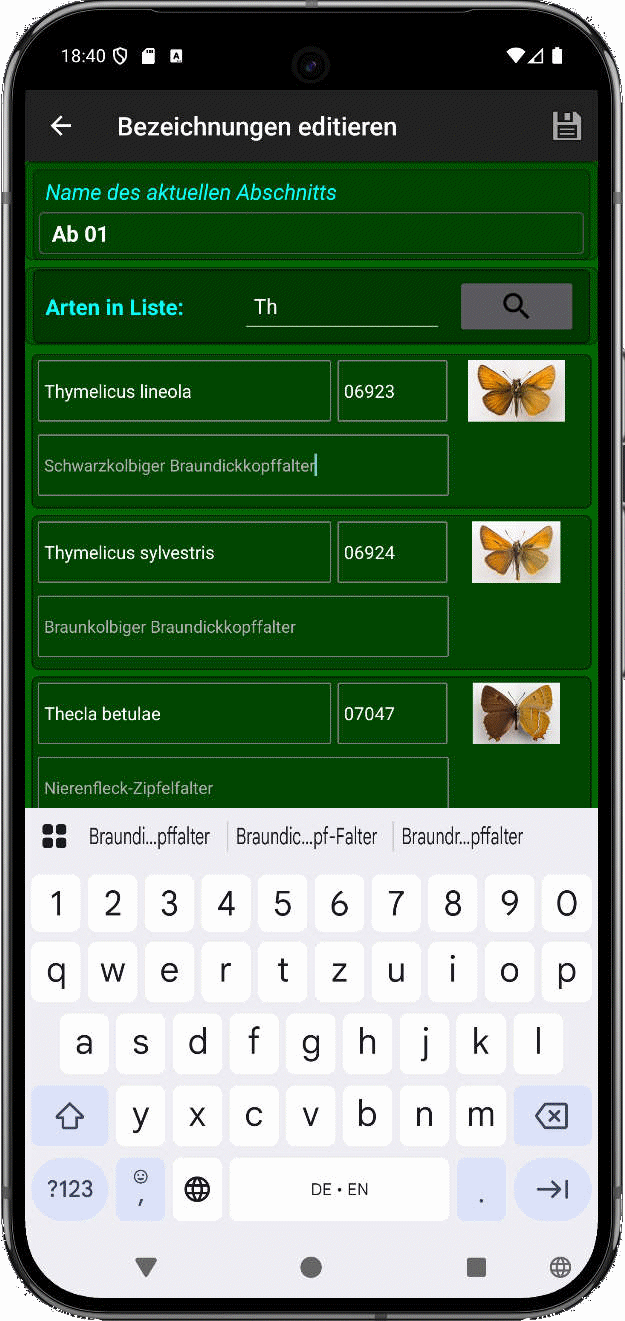Switch keyboard to ?123 symbols
This screenshot has width=625, height=1321.
coord(70,1189)
